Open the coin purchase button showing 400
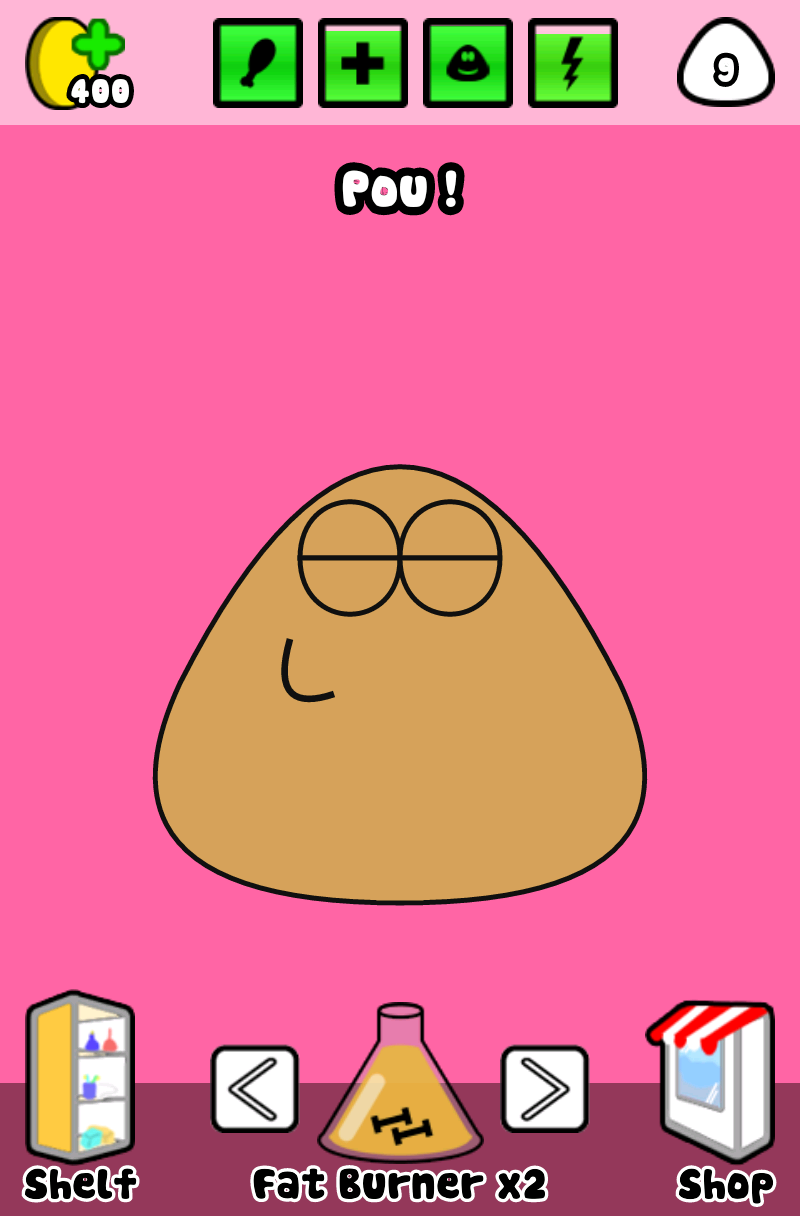The image size is (800, 1216). [x=76, y=63]
